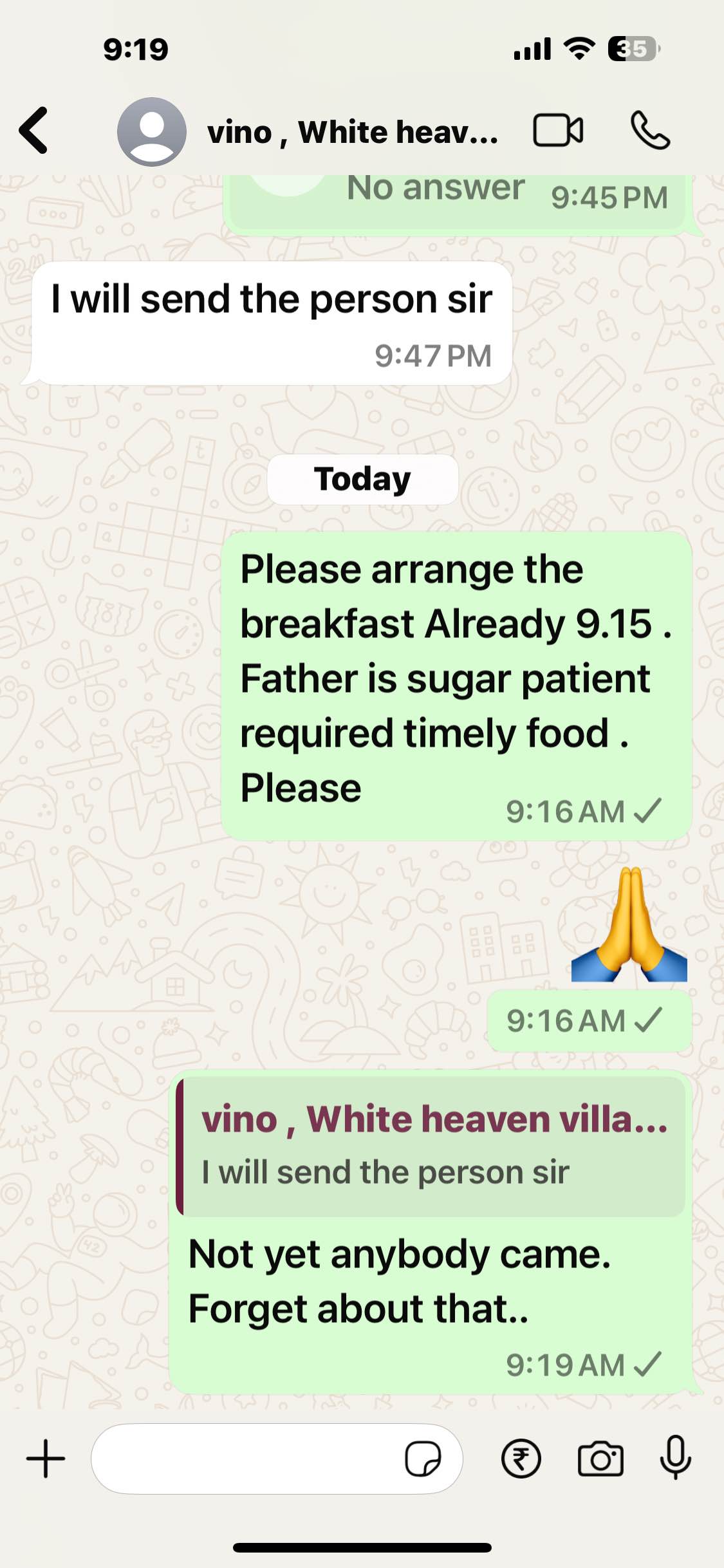Open the attachment plus menu

[46, 1459]
